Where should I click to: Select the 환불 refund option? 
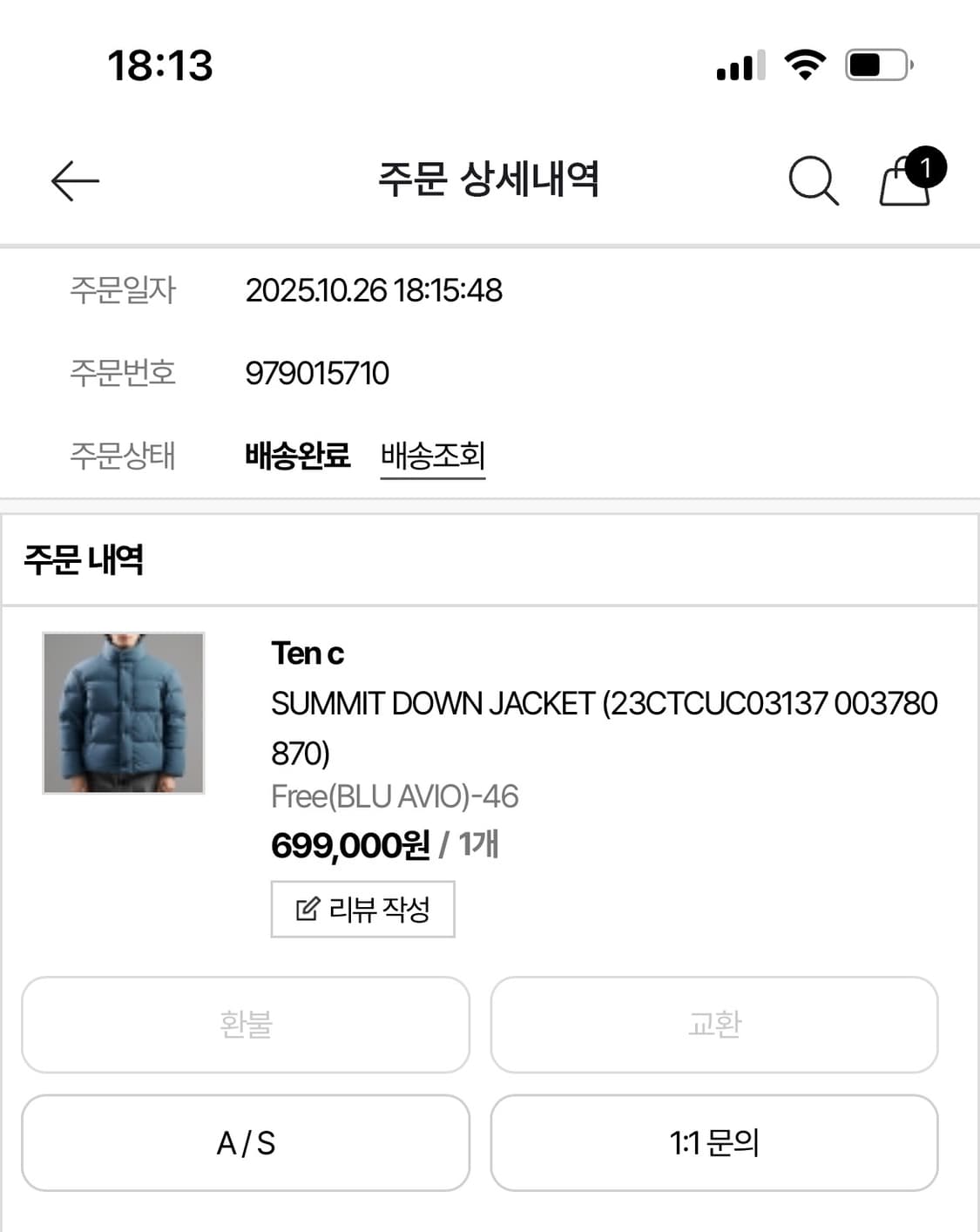coord(247,1026)
